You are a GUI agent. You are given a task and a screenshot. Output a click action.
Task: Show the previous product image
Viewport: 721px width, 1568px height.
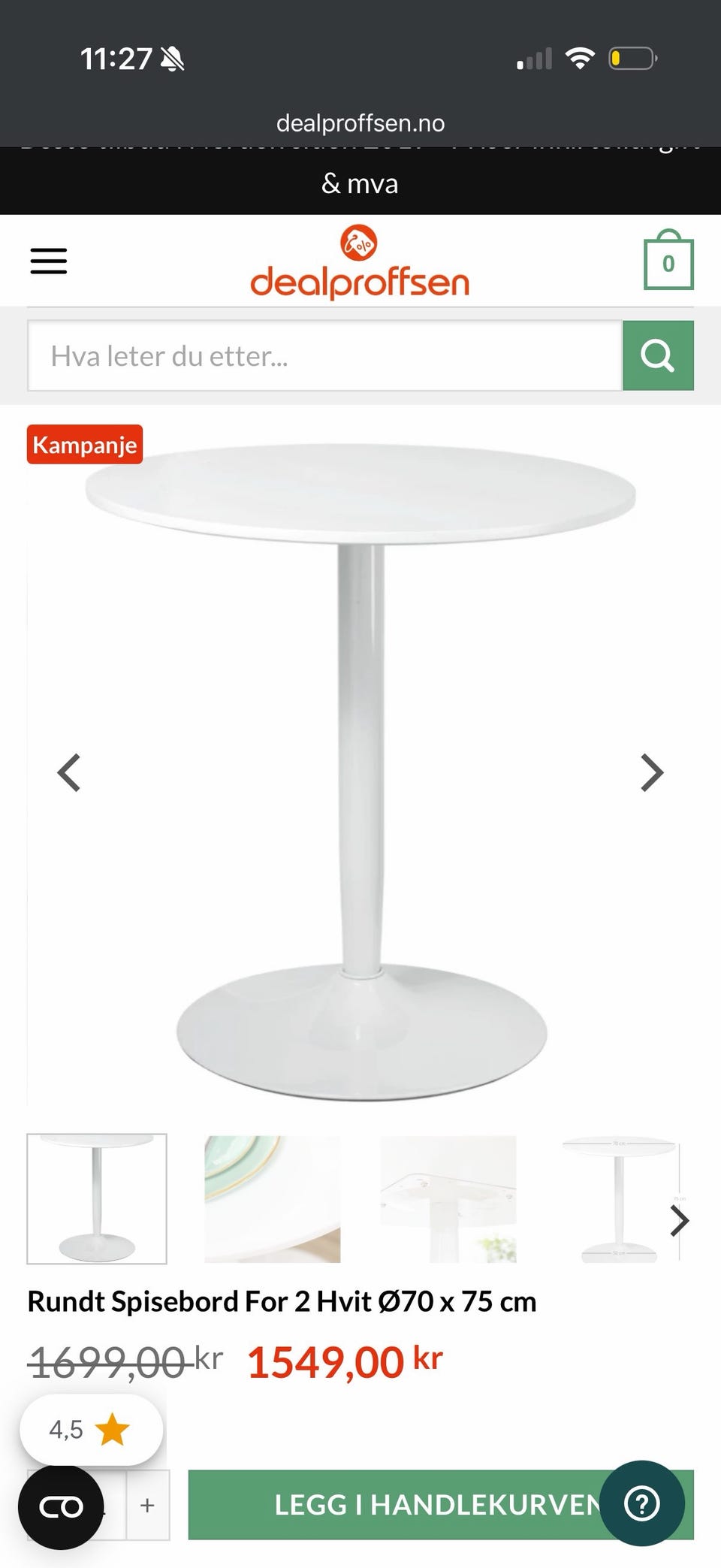69,772
